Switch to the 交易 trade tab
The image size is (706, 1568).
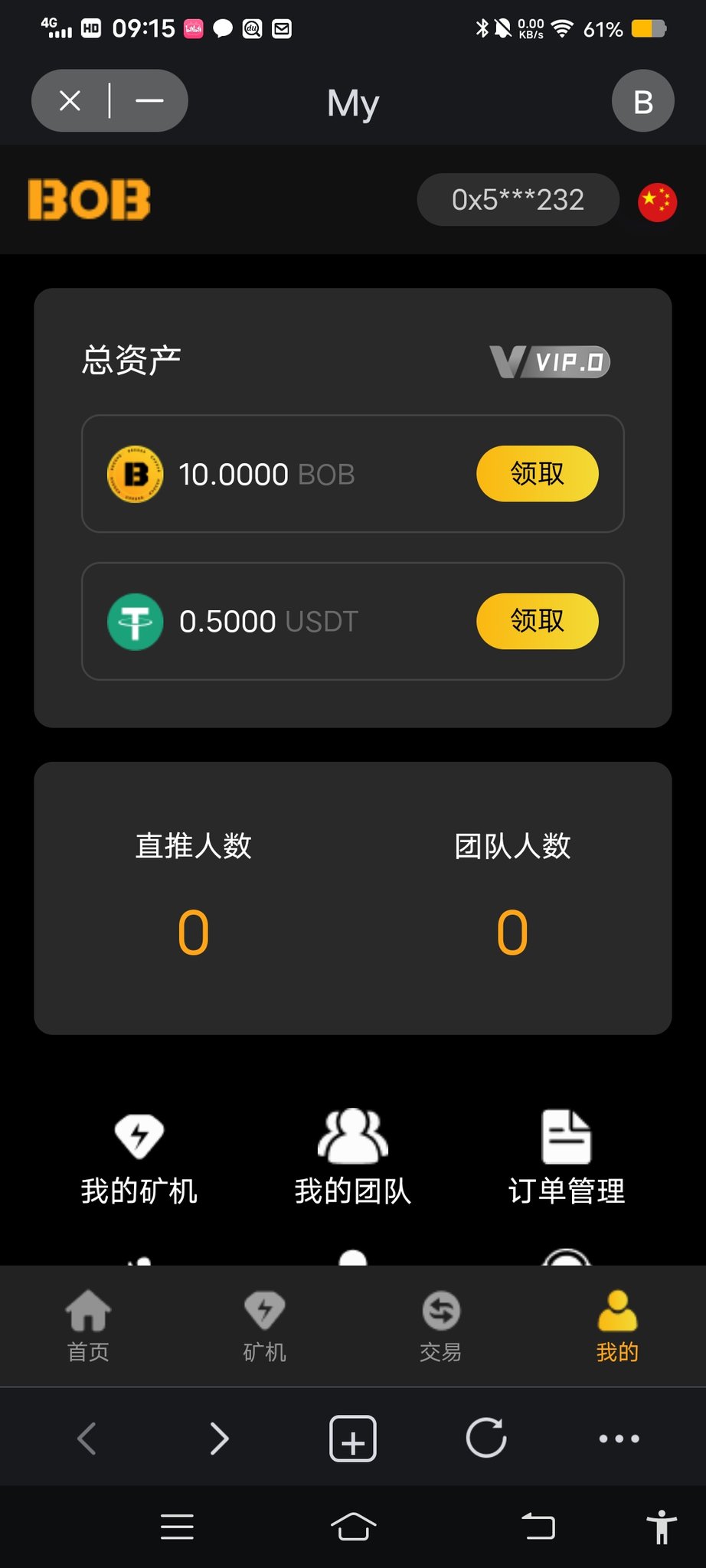tap(440, 1326)
